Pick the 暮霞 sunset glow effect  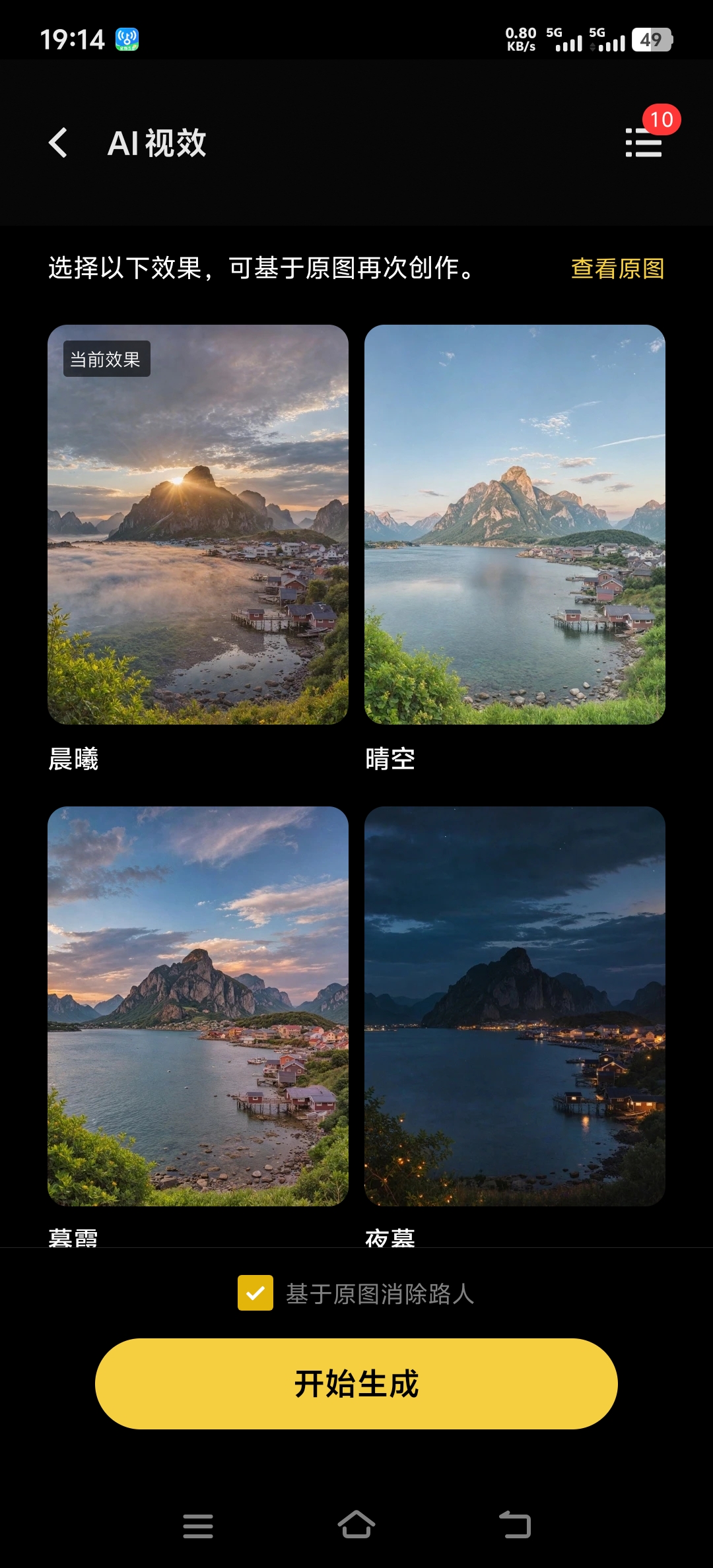click(198, 1006)
